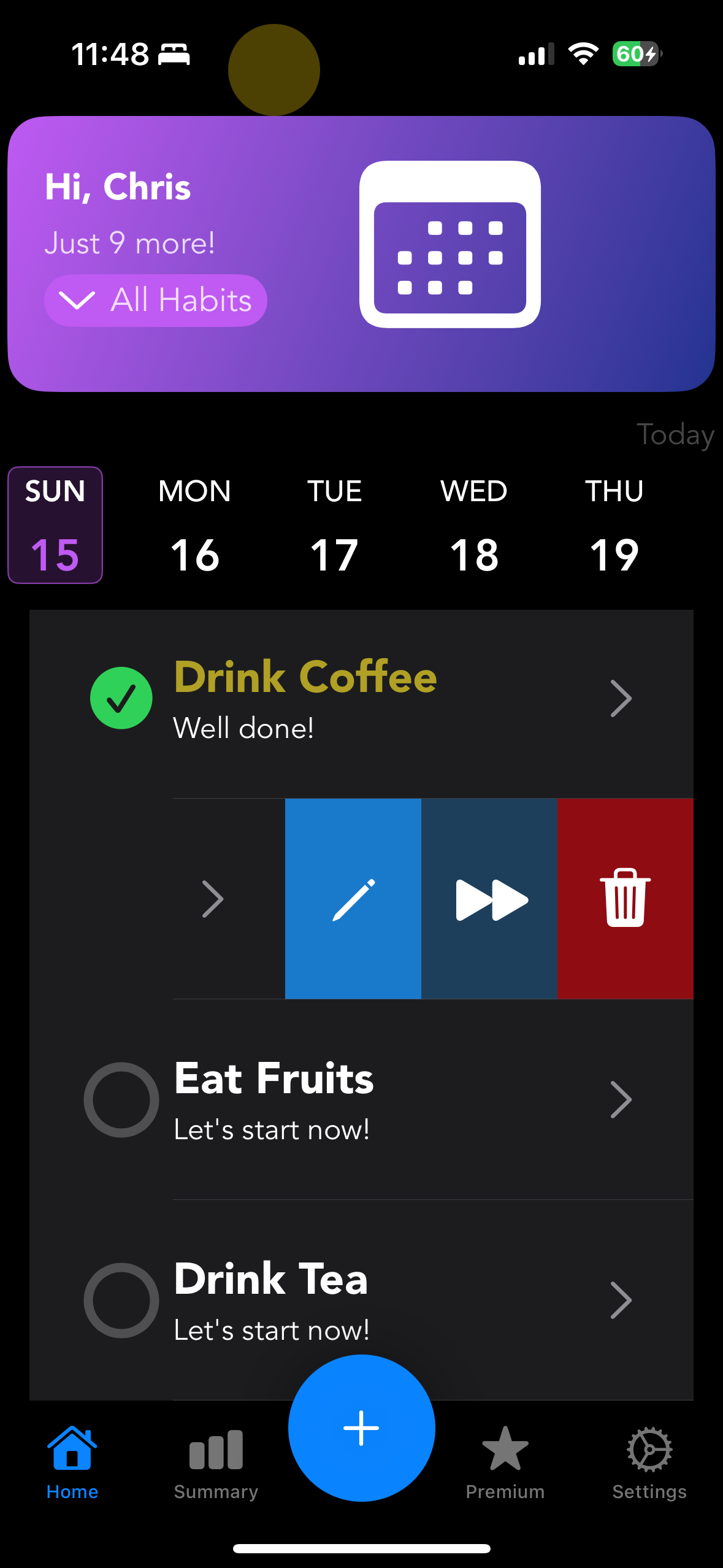
Task: Select Monday 16 in the date strip
Action: click(x=194, y=525)
